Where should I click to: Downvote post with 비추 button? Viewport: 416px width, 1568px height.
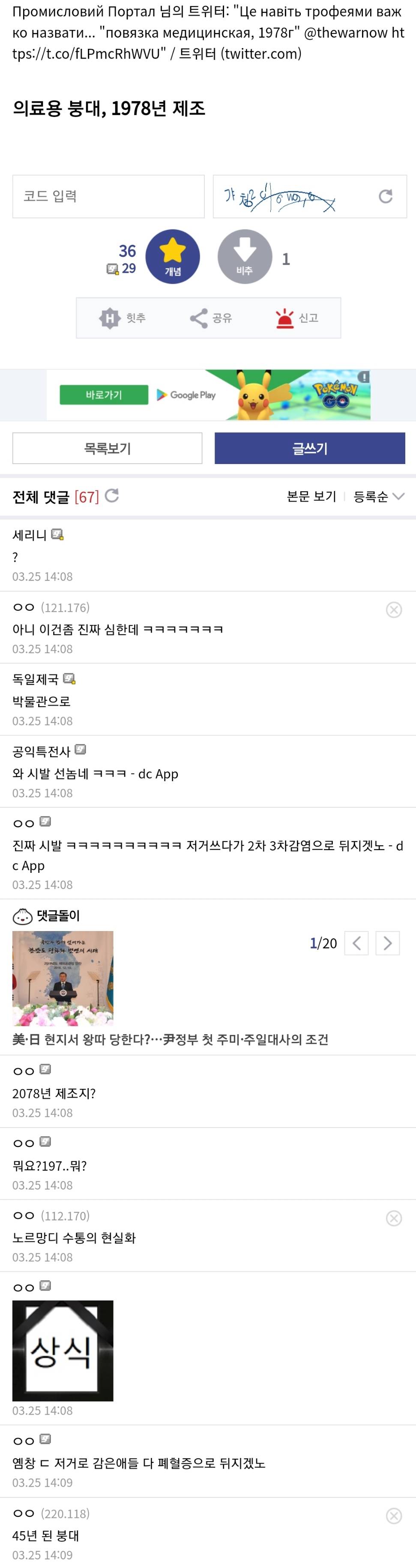[x=244, y=256]
